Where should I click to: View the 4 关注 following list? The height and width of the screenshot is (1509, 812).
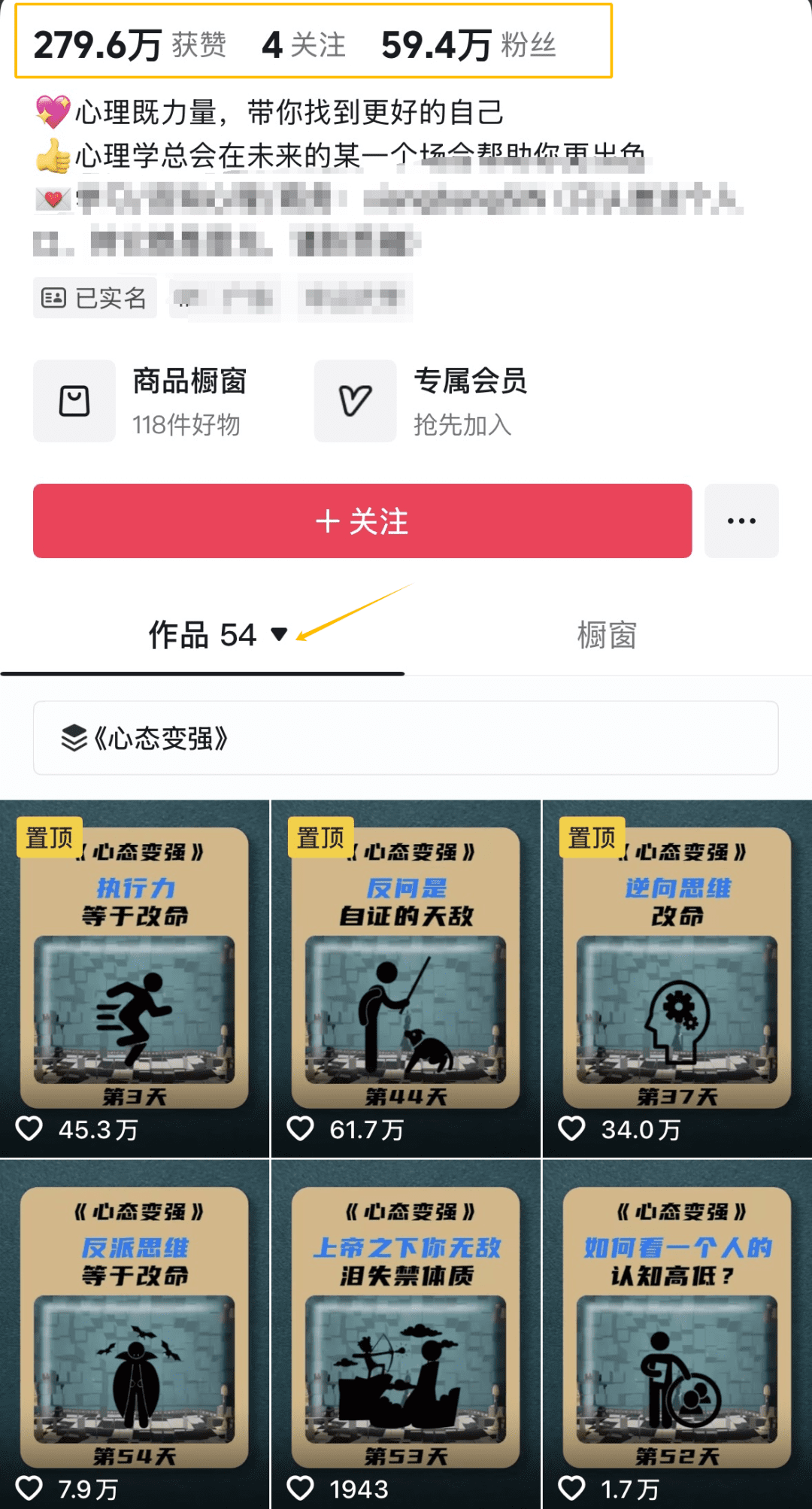click(304, 45)
